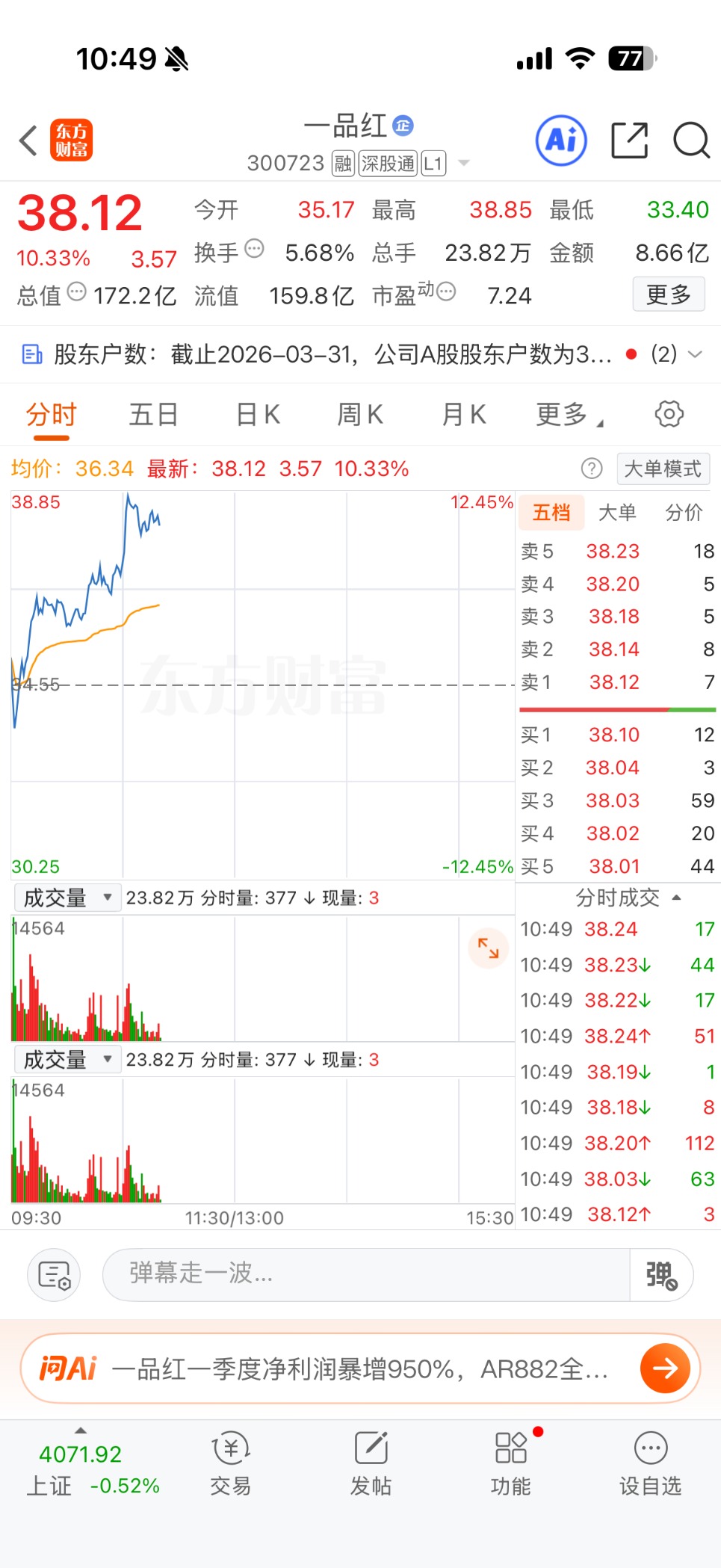The image size is (721, 1568).
Task: Enable 大单模式 mode
Action: [663, 469]
